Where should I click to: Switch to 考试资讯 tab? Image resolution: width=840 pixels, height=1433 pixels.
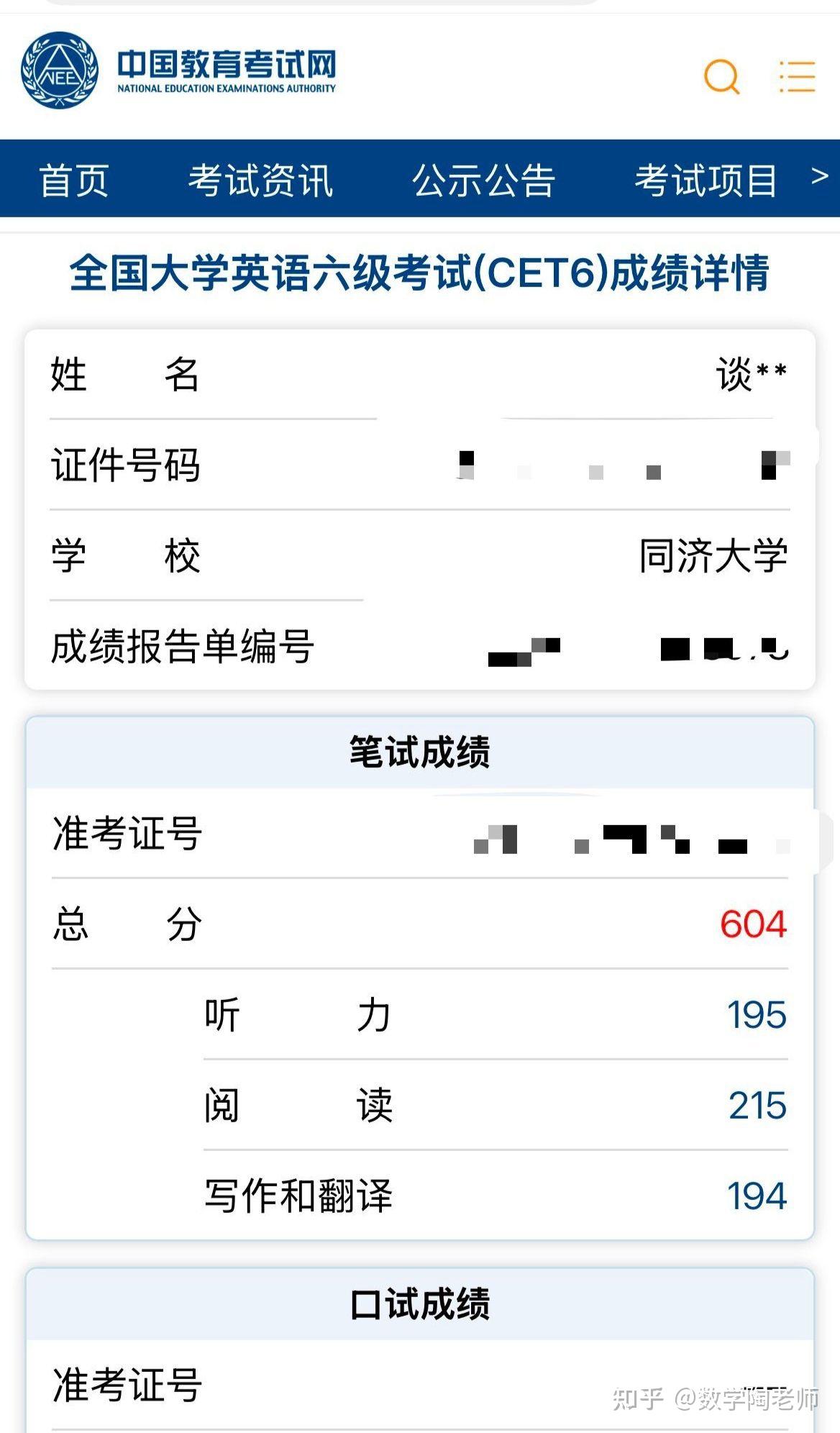click(260, 180)
